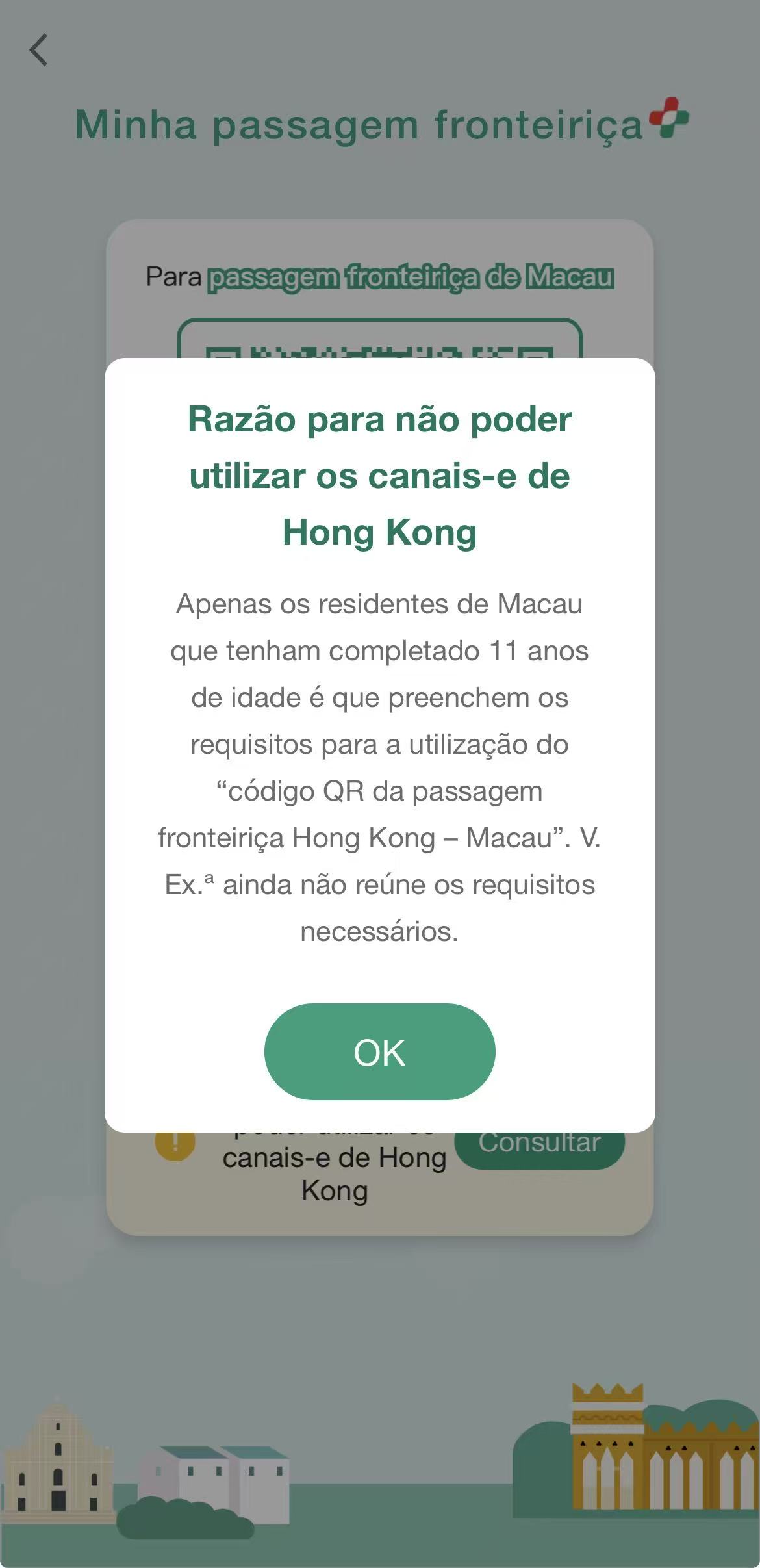The width and height of the screenshot is (760, 1568).
Task: Confirm the dialog with OK
Action: pos(379,1051)
